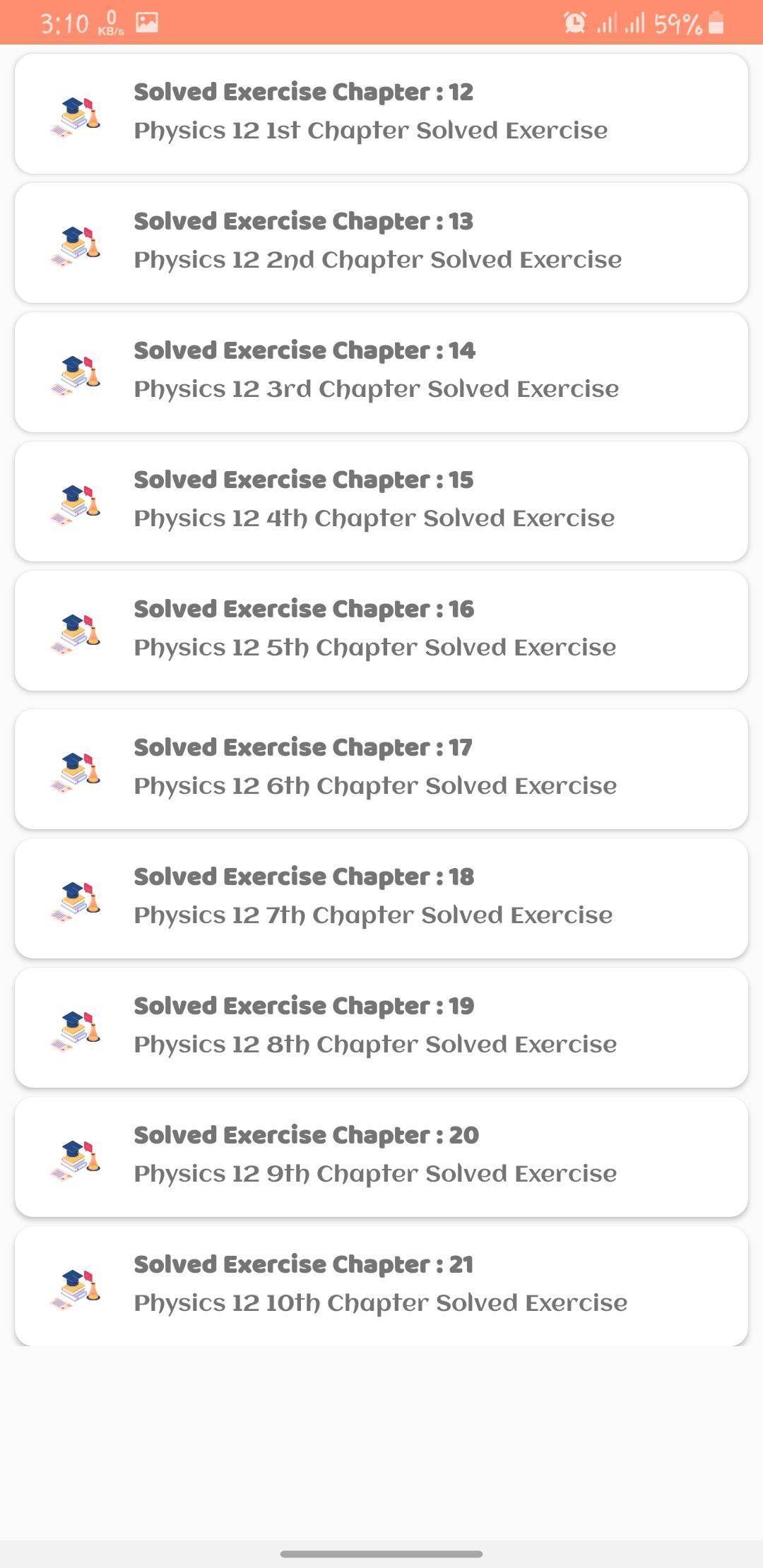Screen dimensions: 763x1568
Task: View Solved Exercise Chapter 20
Action: point(381,1156)
